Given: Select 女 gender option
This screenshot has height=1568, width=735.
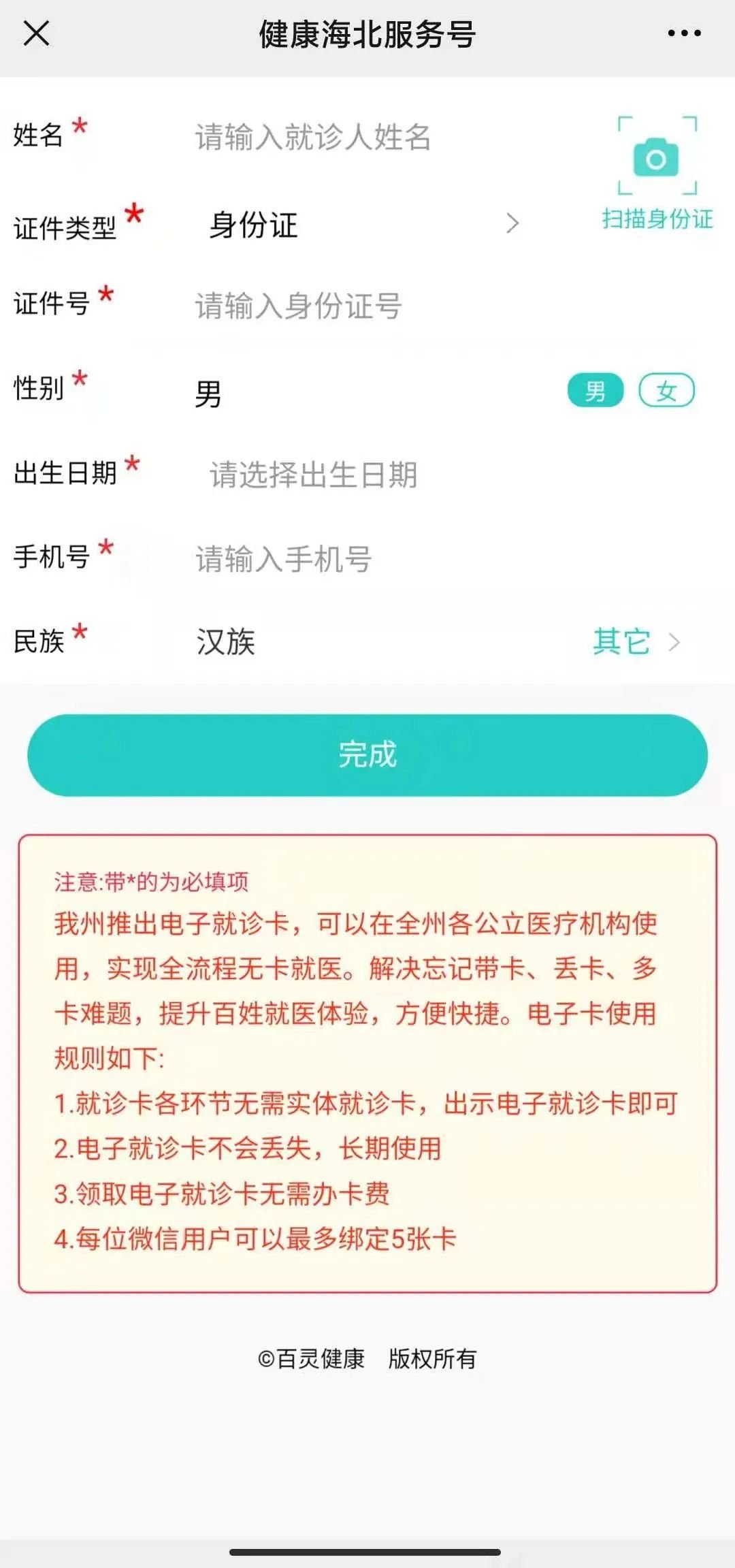Looking at the screenshot, I should pos(666,391).
